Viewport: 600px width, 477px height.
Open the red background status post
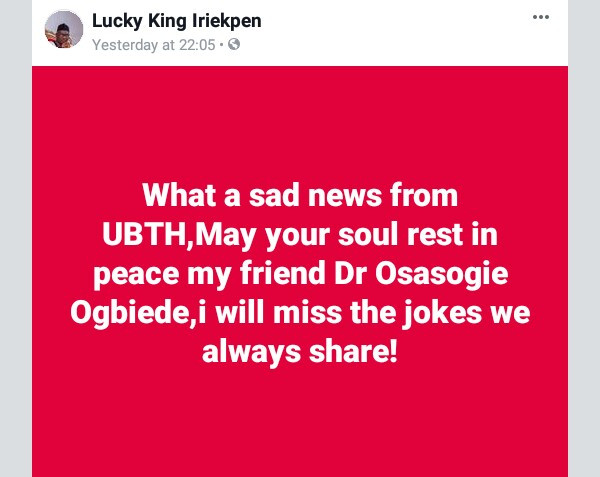[300, 272]
